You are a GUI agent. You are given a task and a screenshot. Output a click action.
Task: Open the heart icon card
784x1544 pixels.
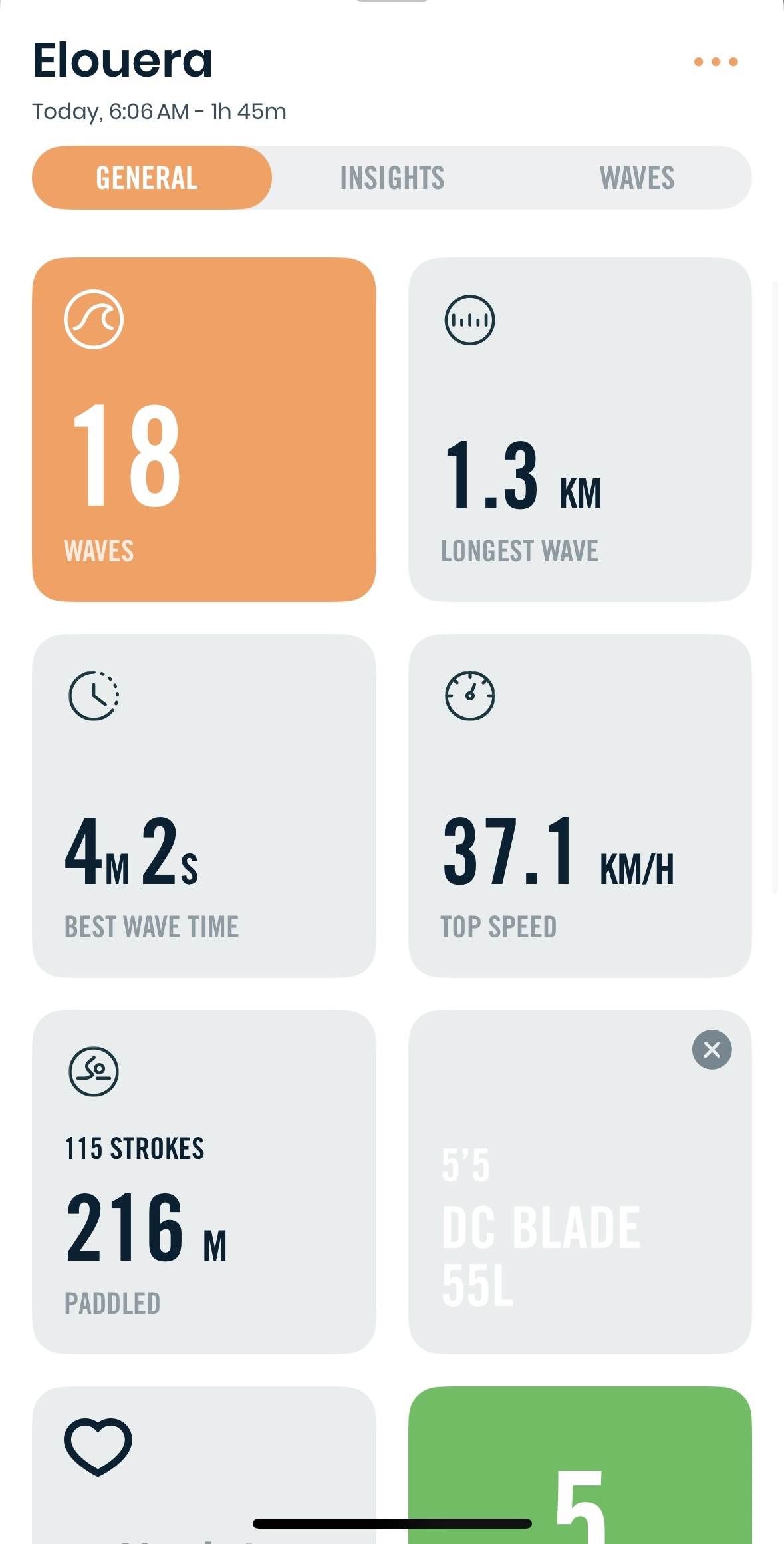click(203, 1464)
